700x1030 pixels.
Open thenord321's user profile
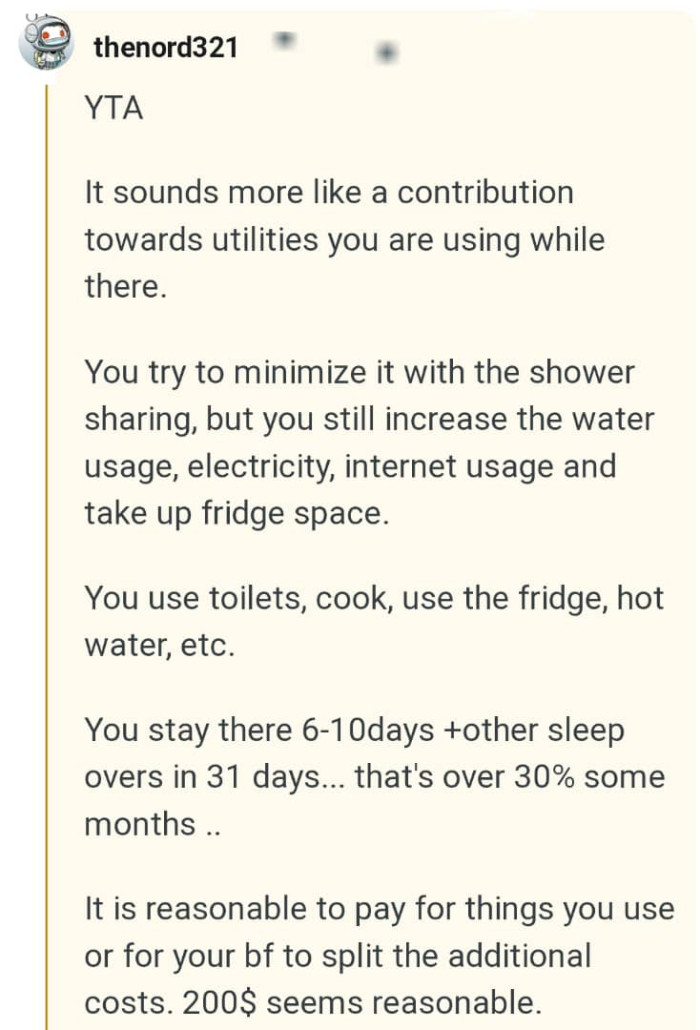tap(165, 47)
